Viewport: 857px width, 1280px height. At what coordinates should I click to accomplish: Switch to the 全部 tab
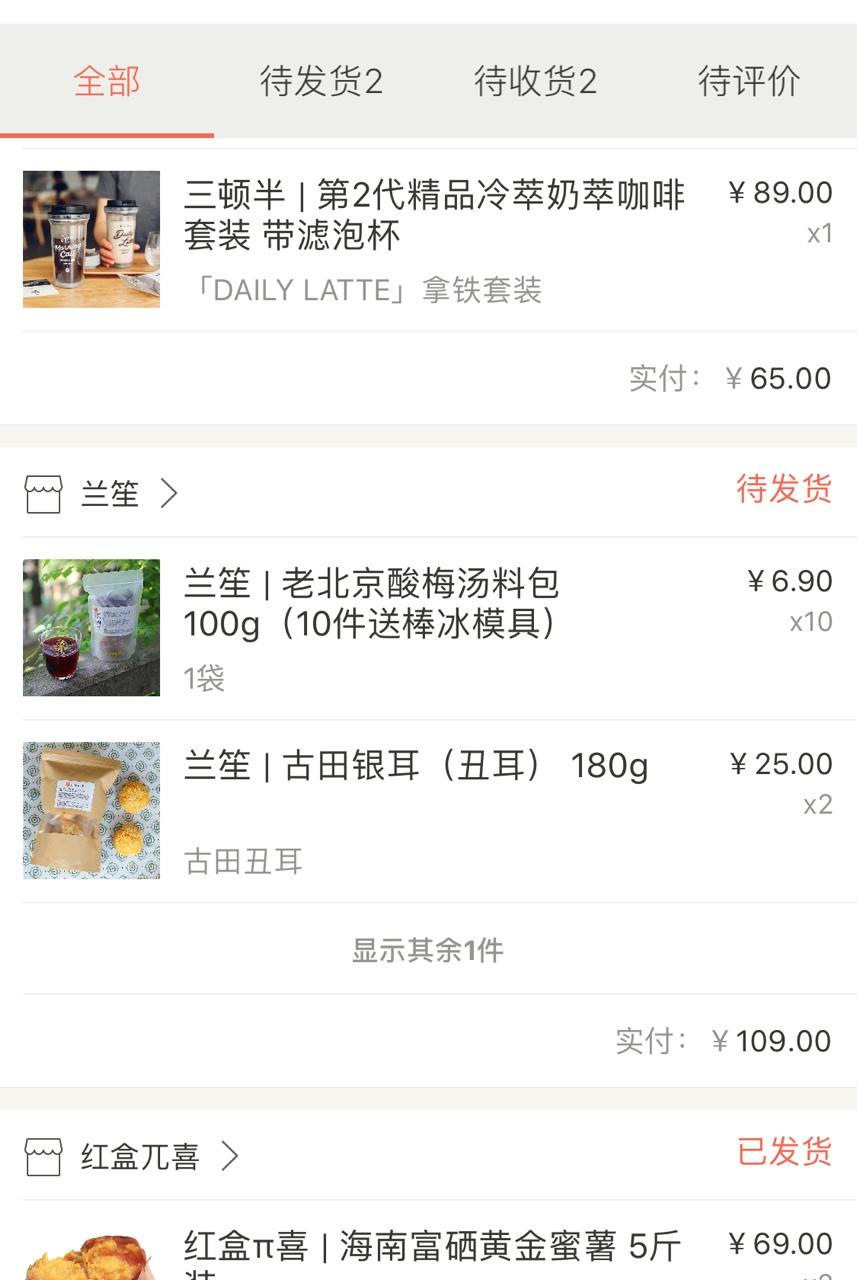[107, 81]
